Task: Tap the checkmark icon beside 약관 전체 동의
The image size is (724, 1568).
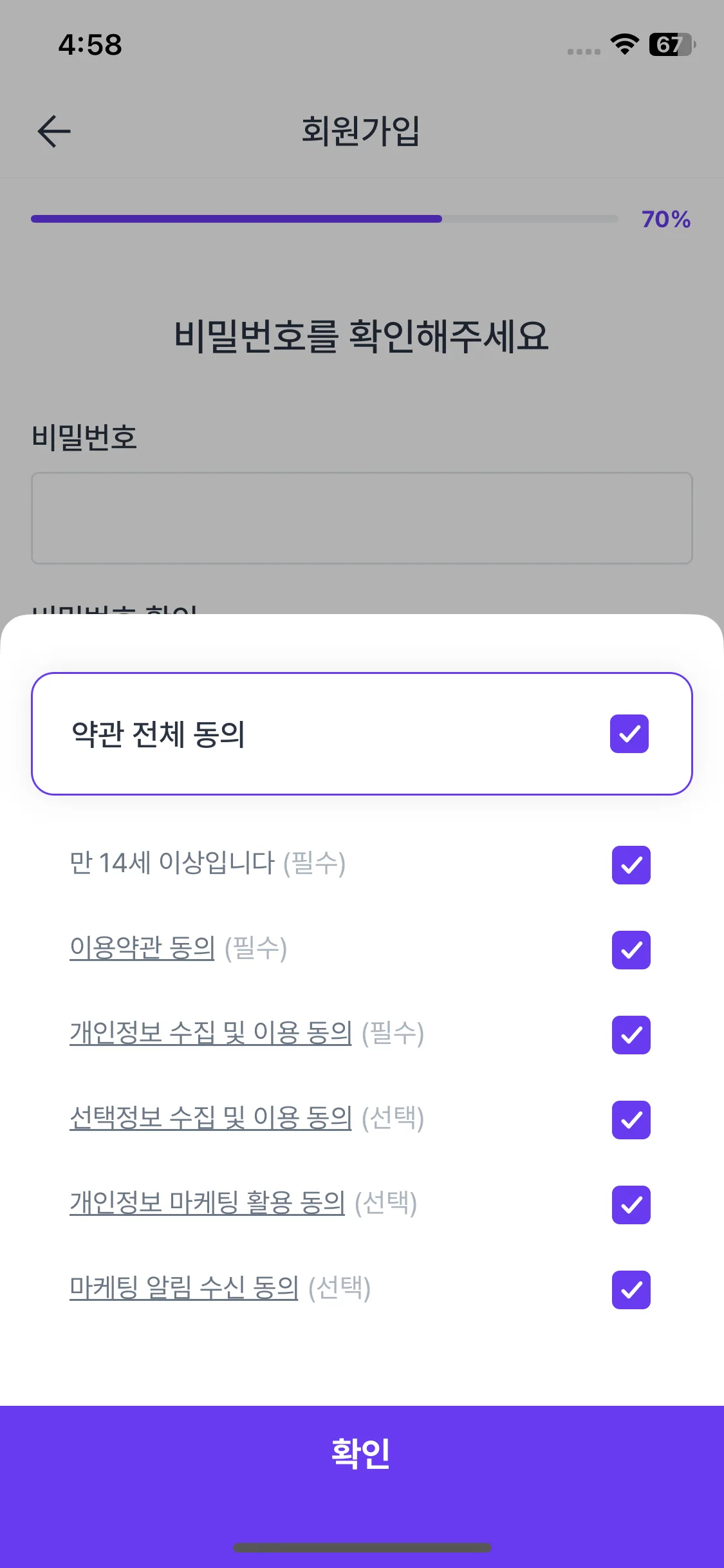Action: [x=630, y=733]
